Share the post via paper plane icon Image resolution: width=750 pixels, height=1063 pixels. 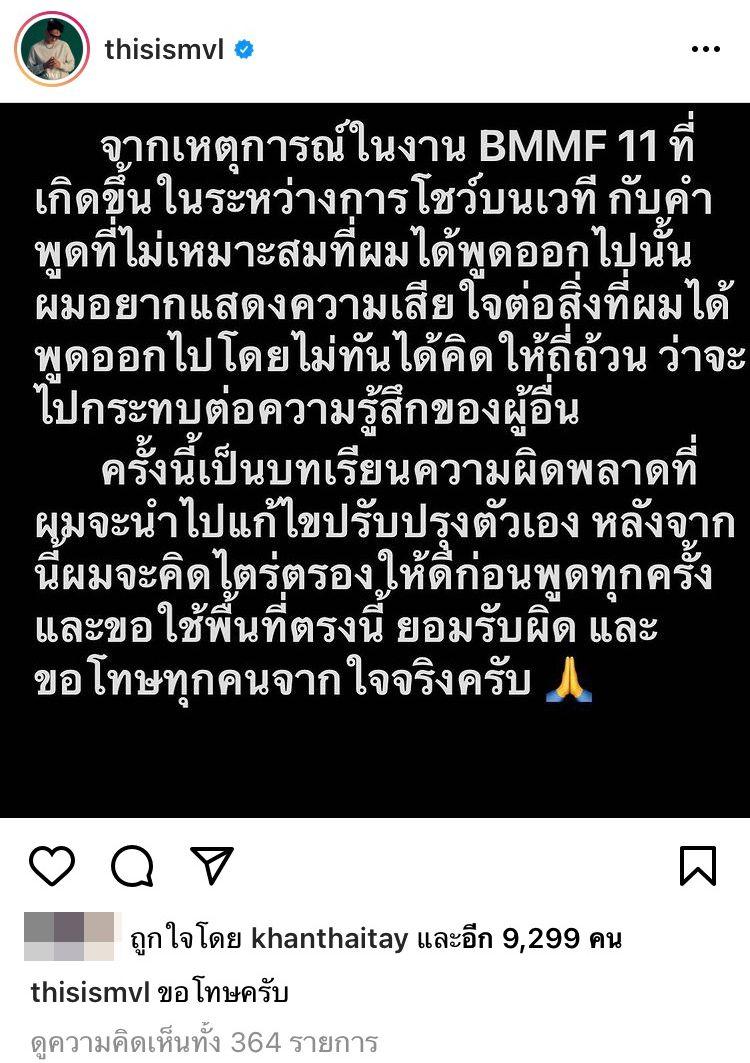click(x=211, y=865)
